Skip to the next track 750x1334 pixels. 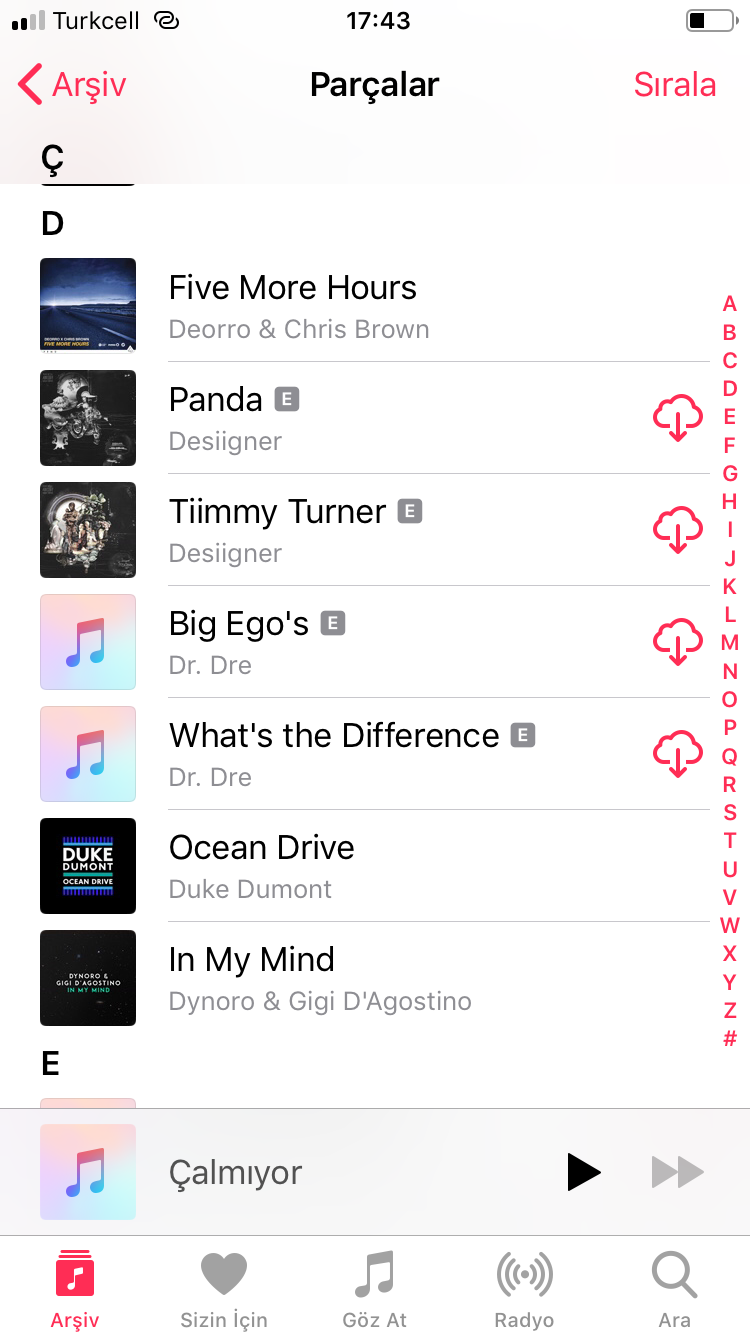pyautogui.click(x=677, y=1172)
